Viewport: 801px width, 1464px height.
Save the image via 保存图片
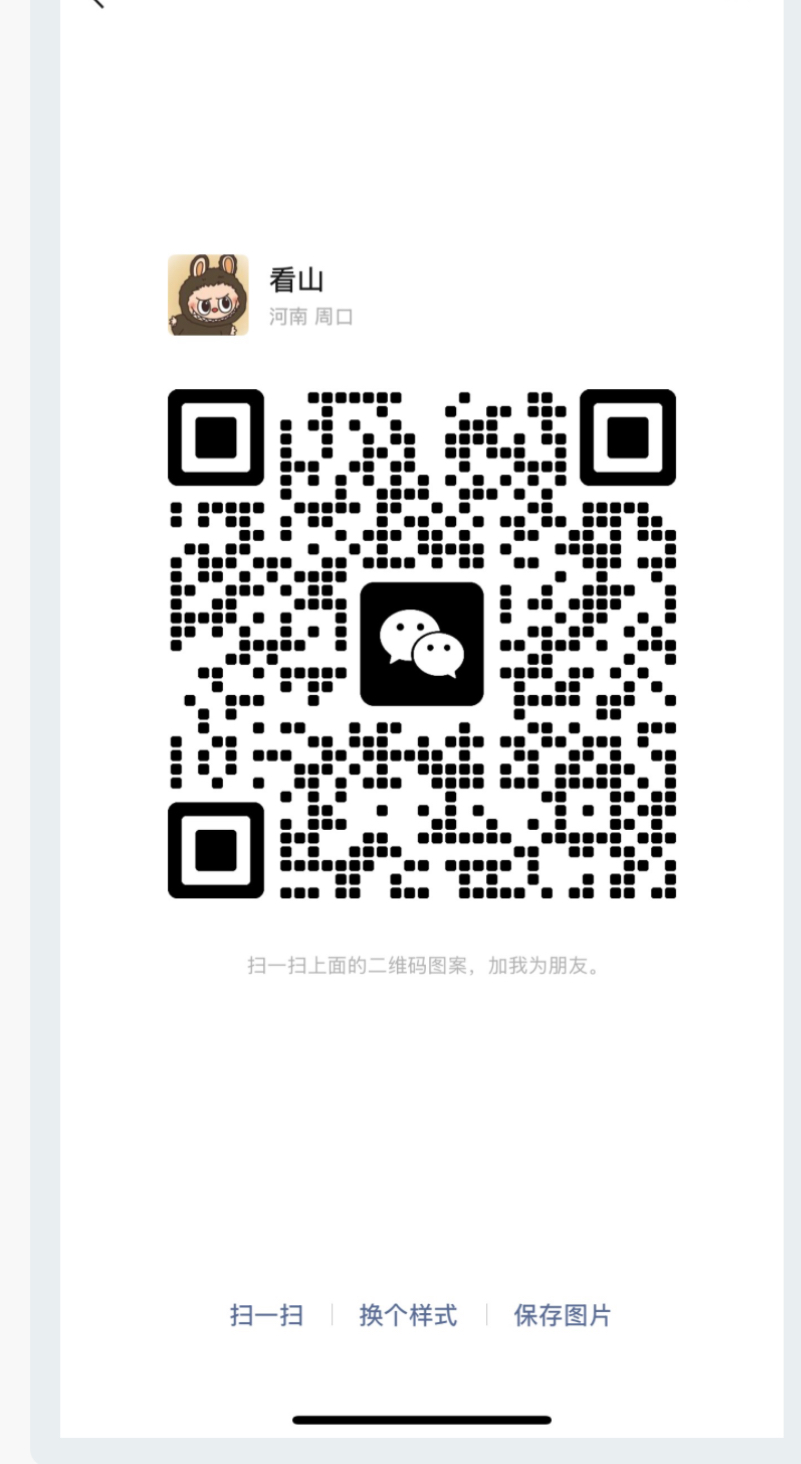tap(562, 1315)
